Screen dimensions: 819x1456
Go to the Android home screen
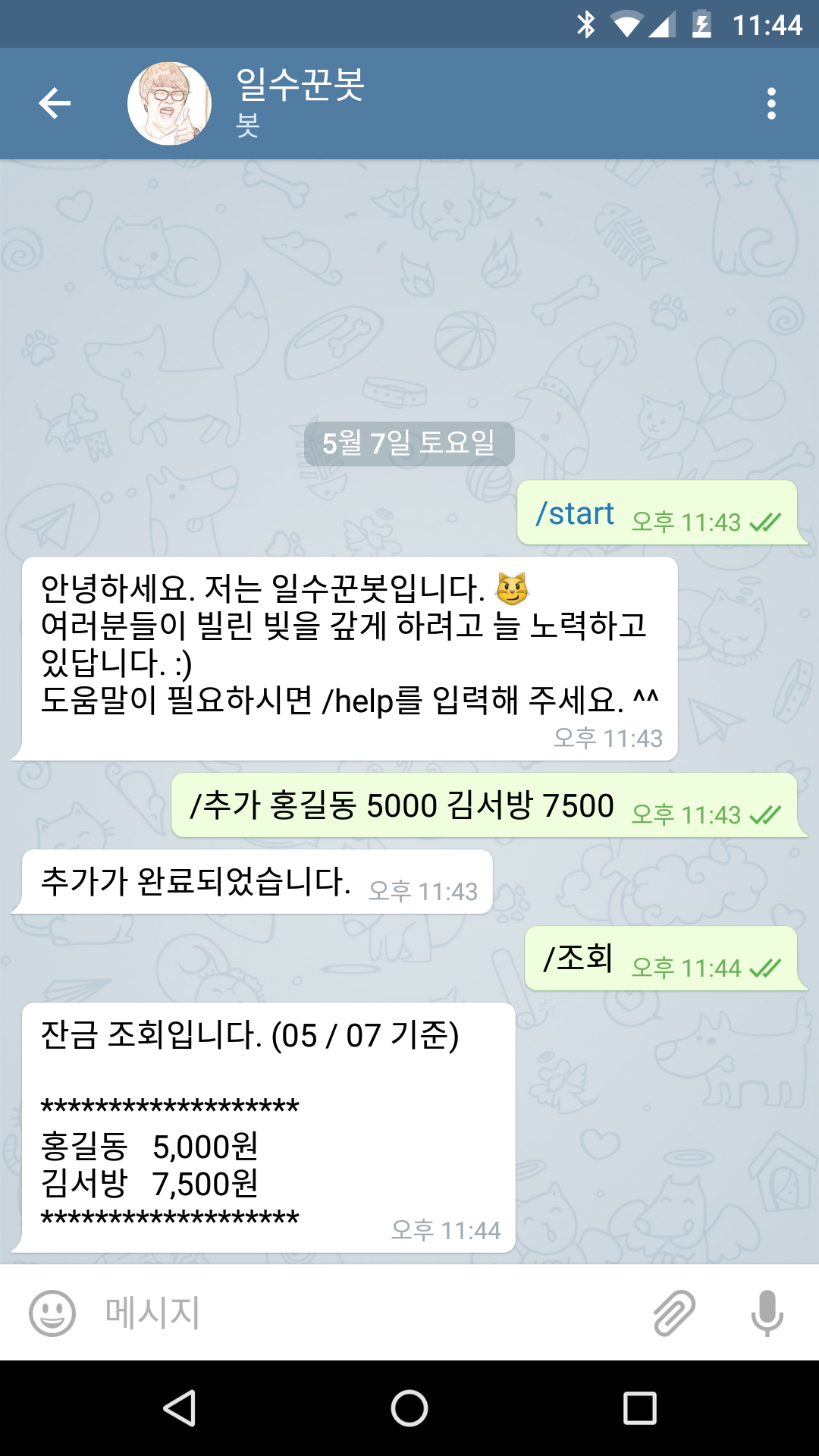click(409, 1408)
